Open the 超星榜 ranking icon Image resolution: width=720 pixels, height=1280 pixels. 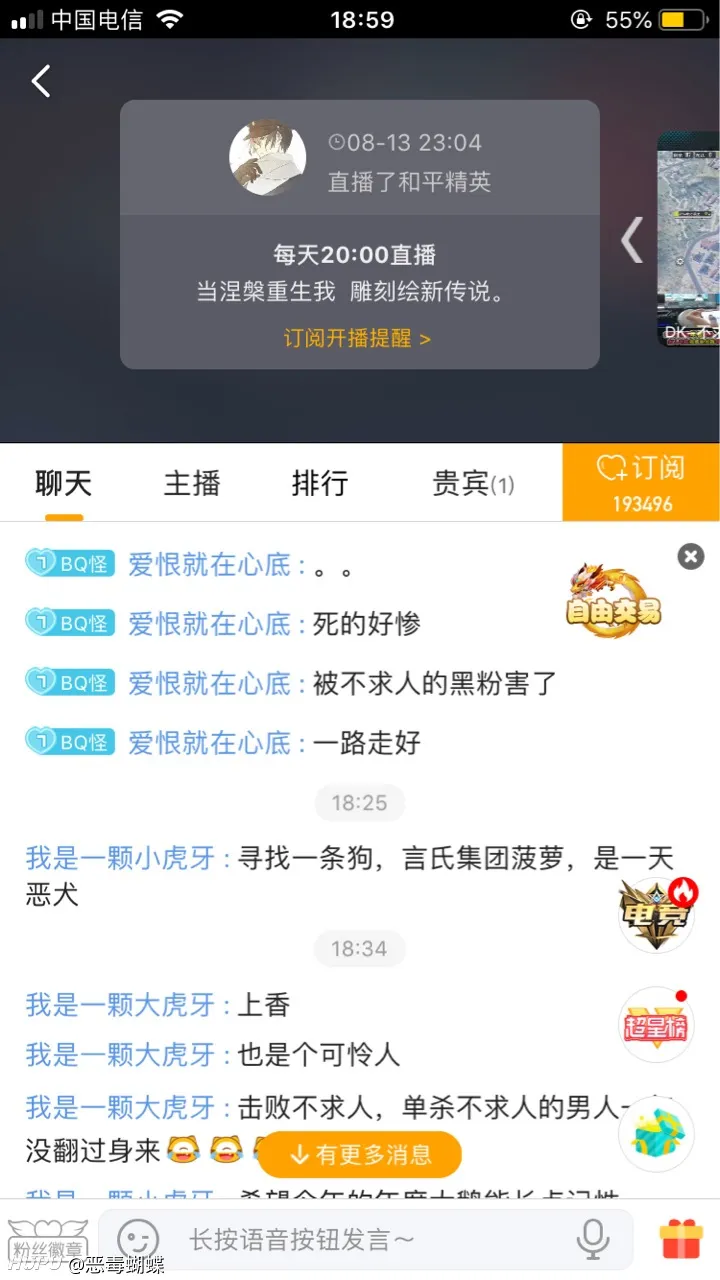[656, 1025]
